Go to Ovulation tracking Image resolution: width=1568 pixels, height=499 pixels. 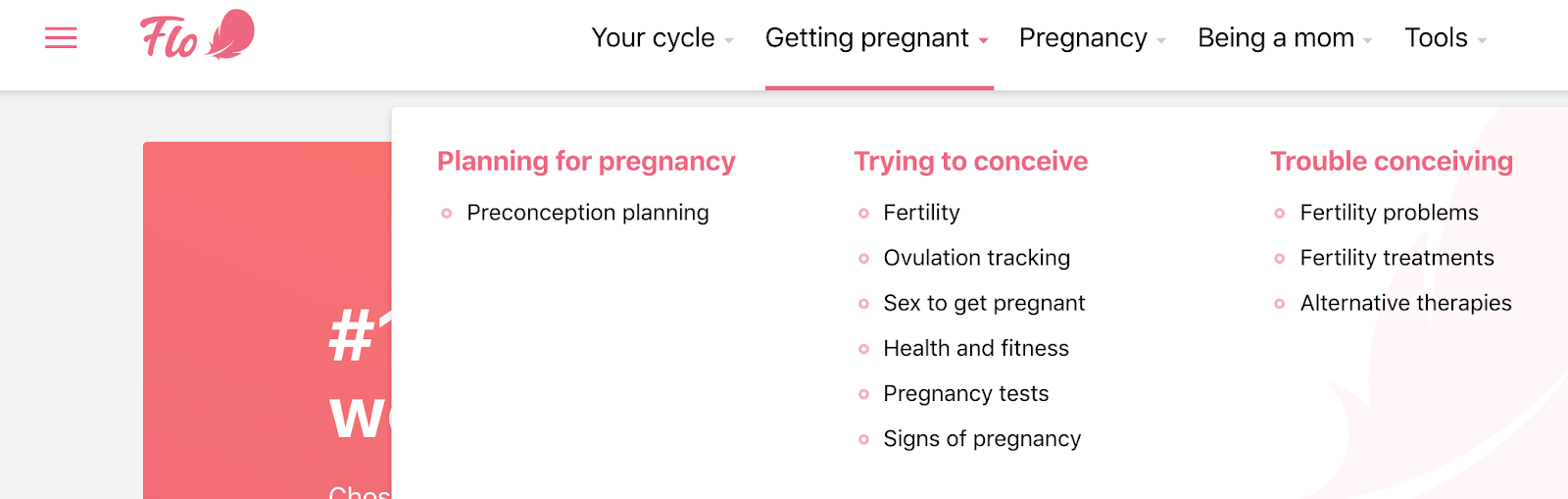tap(976, 258)
